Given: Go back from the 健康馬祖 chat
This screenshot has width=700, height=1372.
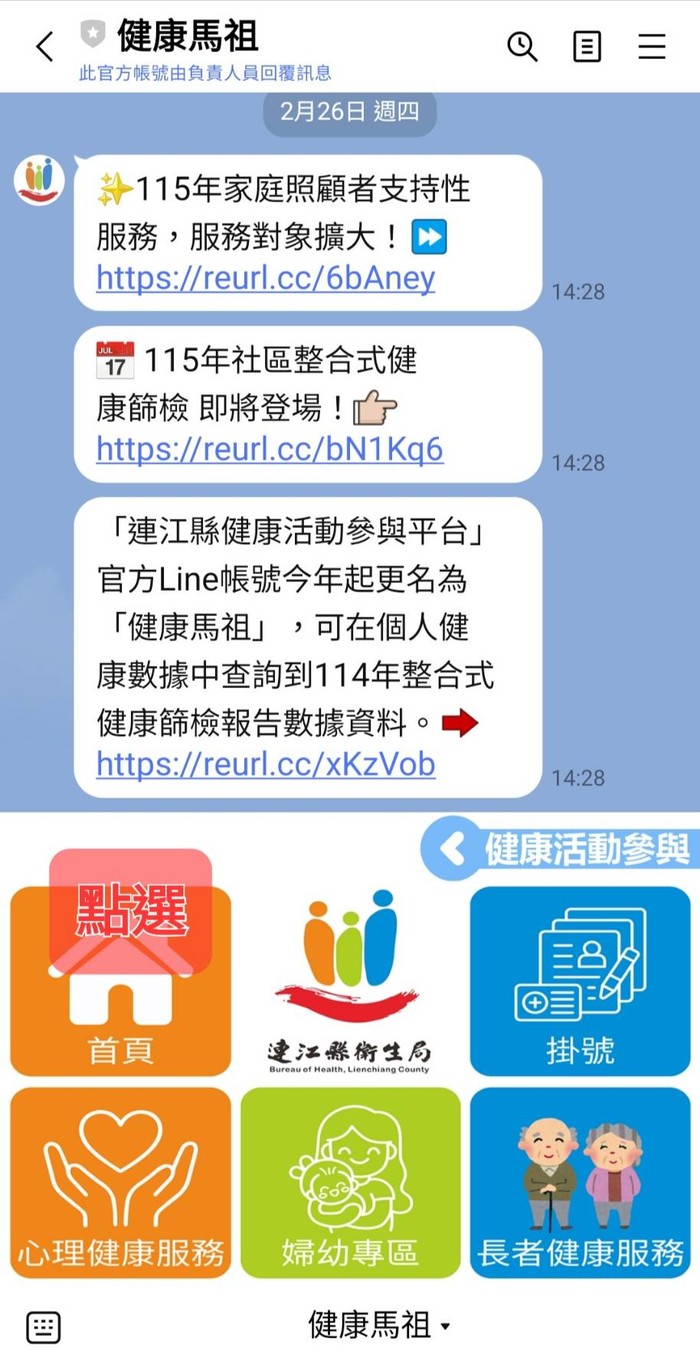Looking at the screenshot, I should (44, 47).
